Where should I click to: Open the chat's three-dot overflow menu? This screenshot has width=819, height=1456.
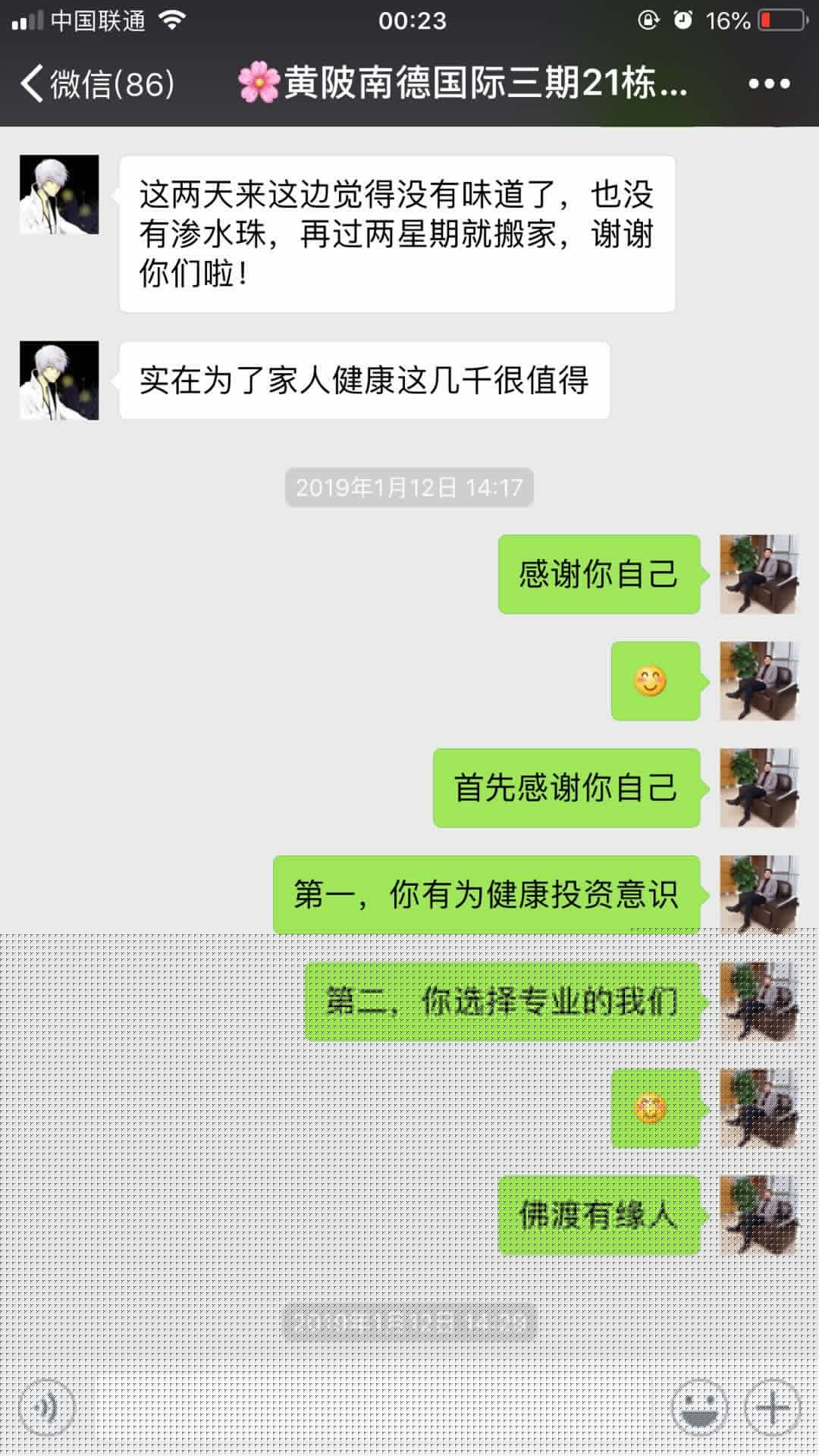pyautogui.click(x=769, y=83)
